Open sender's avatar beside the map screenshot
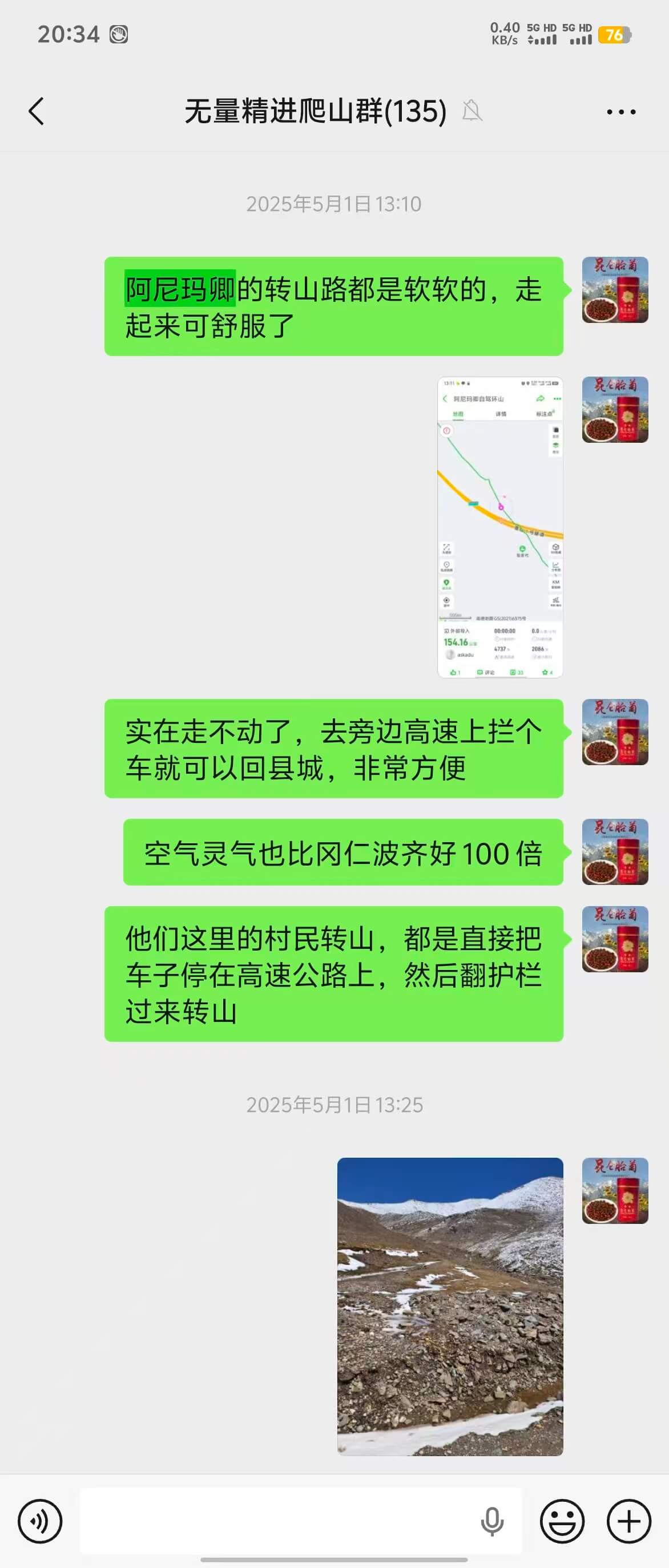The height and width of the screenshot is (1568, 669). point(615,410)
